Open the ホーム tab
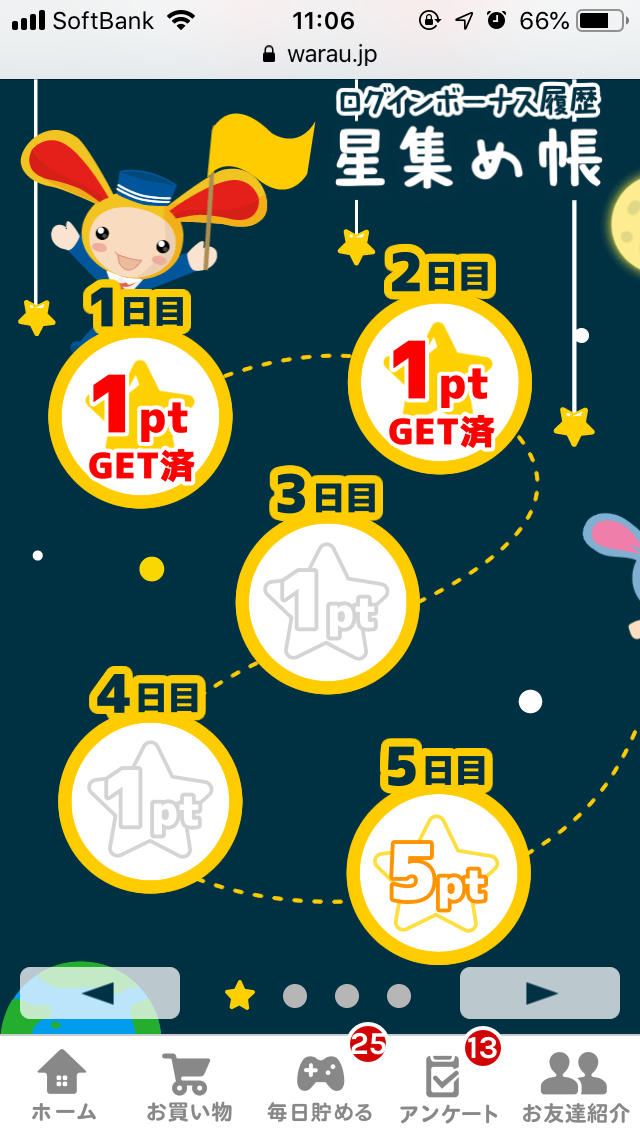The height and width of the screenshot is (1136, 640). click(x=63, y=1086)
